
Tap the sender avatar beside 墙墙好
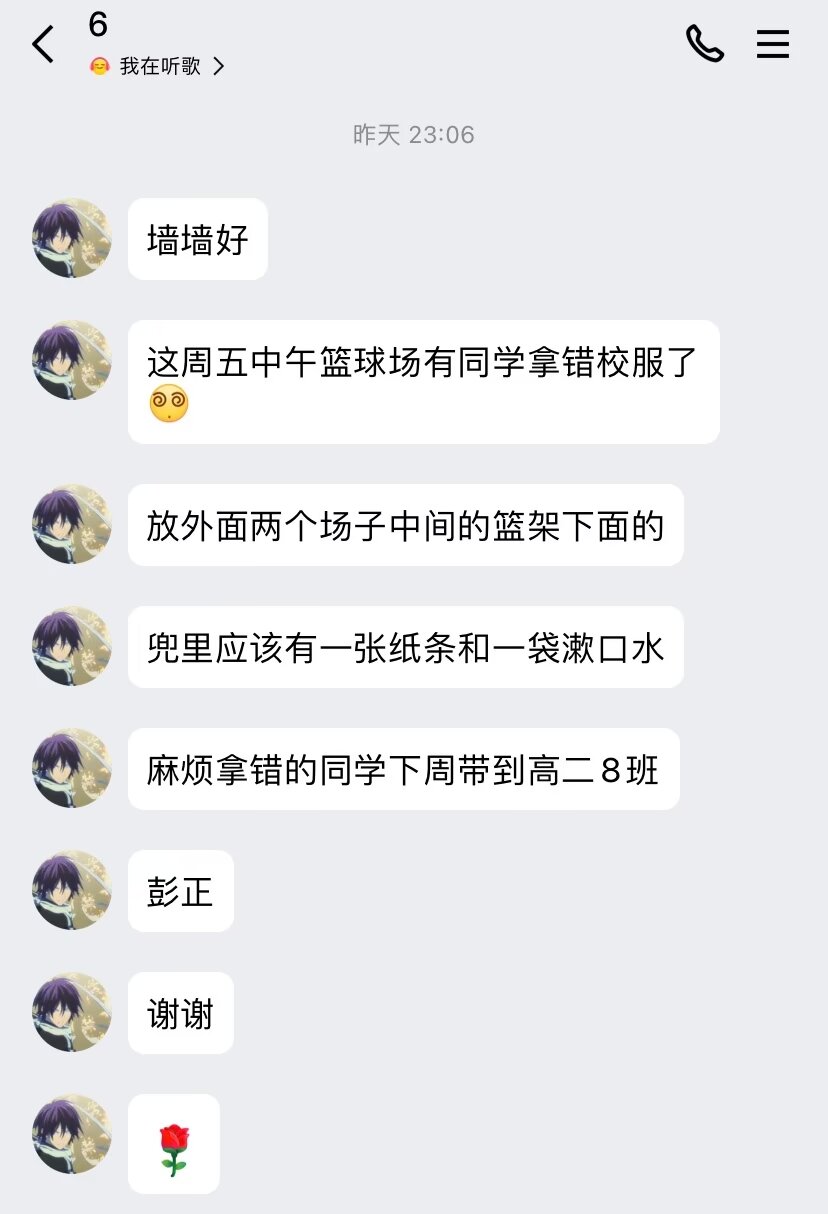[72, 238]
